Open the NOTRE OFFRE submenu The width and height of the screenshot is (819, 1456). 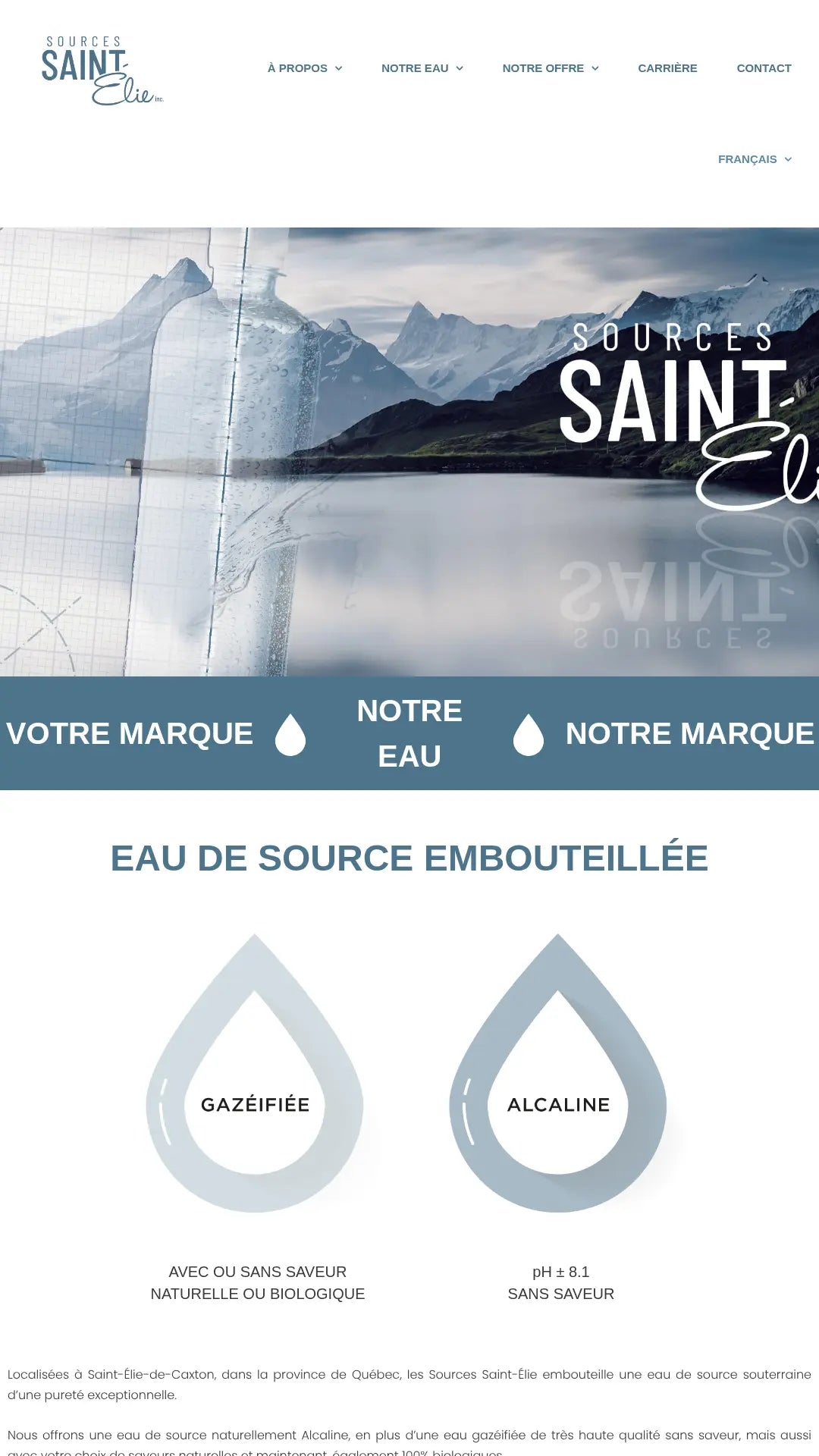tap(550, 68)
